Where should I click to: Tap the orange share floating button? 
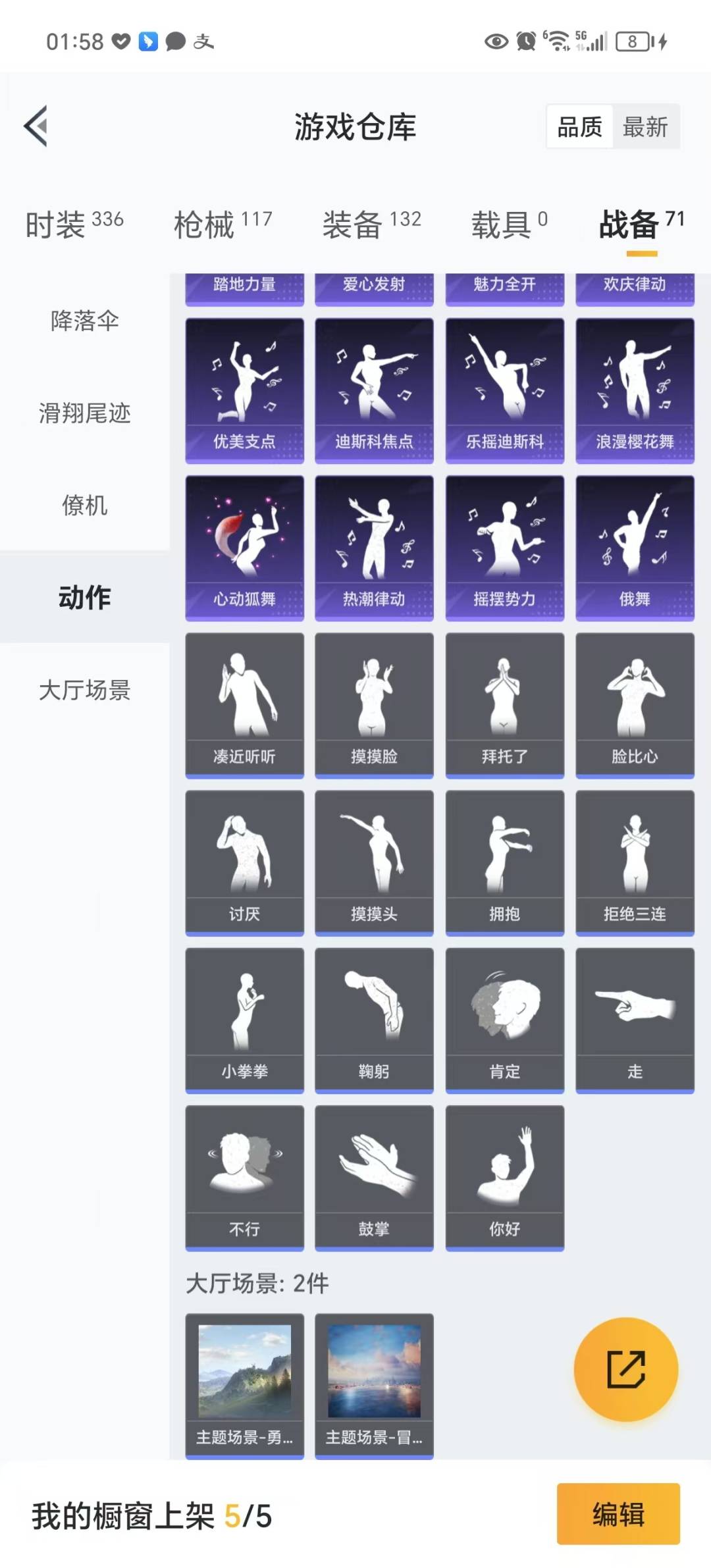625,1369
